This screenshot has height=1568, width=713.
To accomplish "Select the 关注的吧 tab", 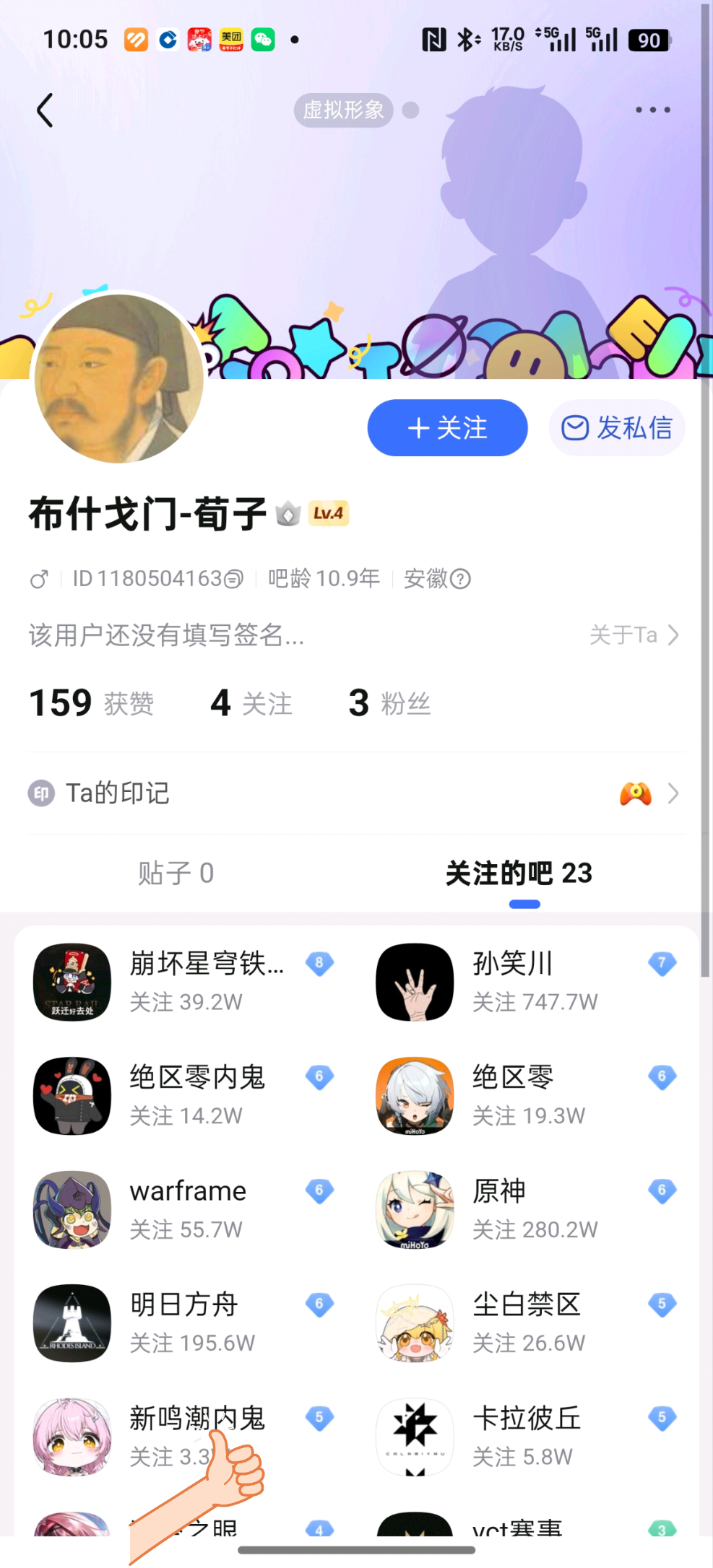I will [x=519, y=874].
